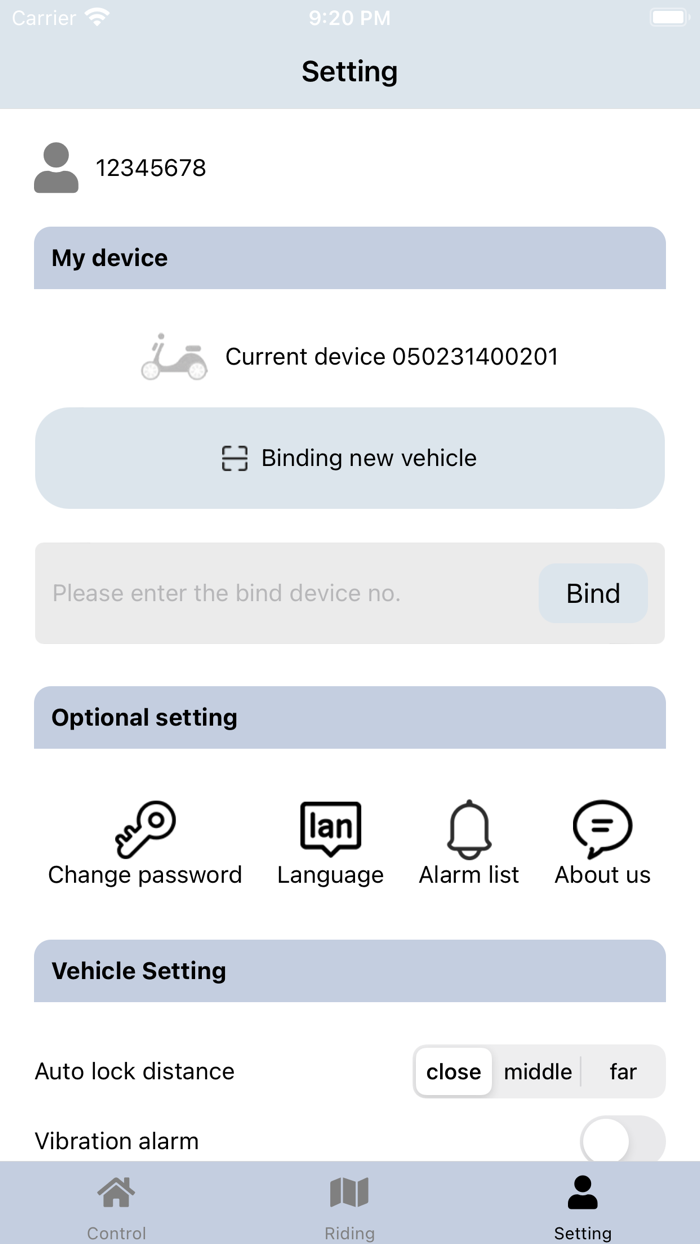The width and height of the screenshot is (700, 1244).
Task: Select middle auto lock distance
Action: 538,1072
